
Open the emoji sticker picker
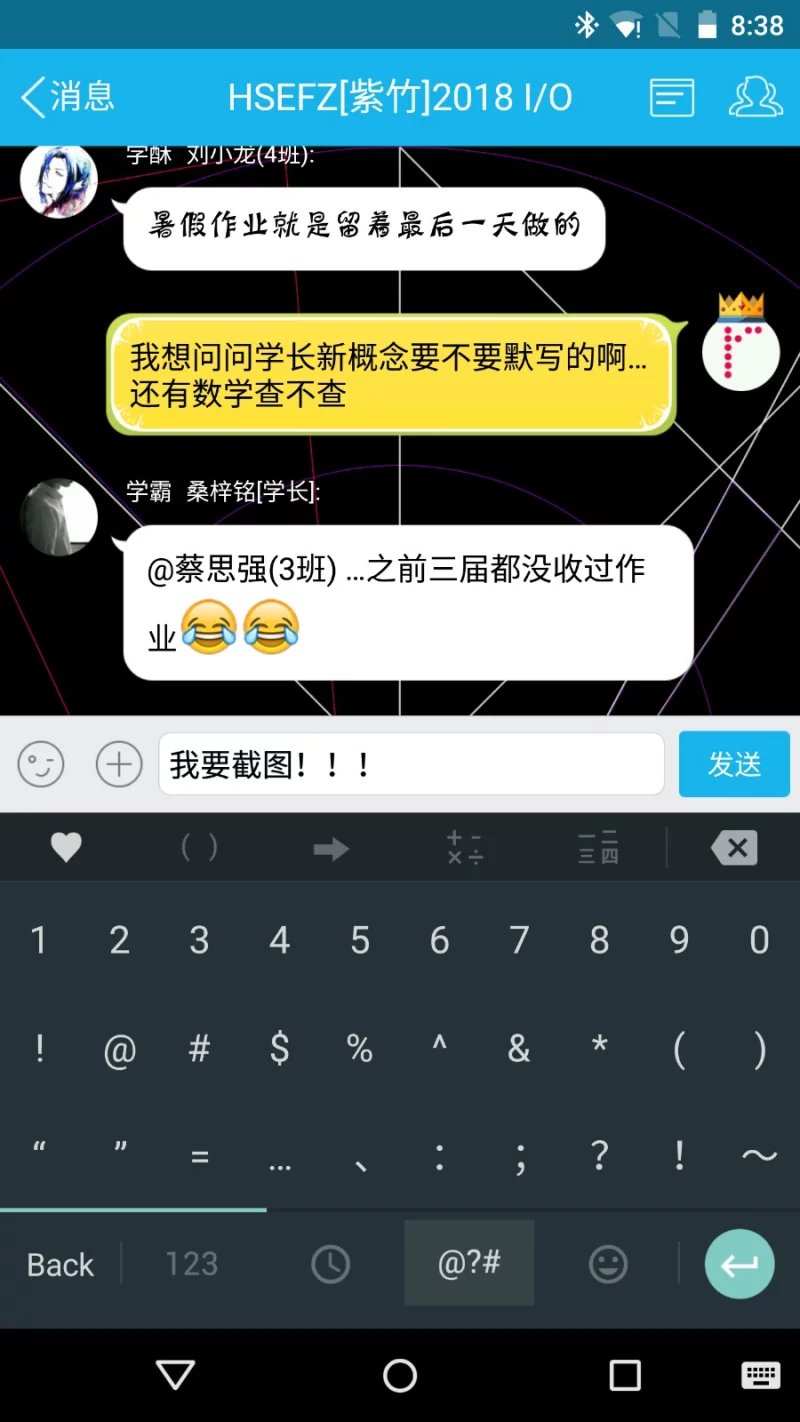(x=41, y=765)
